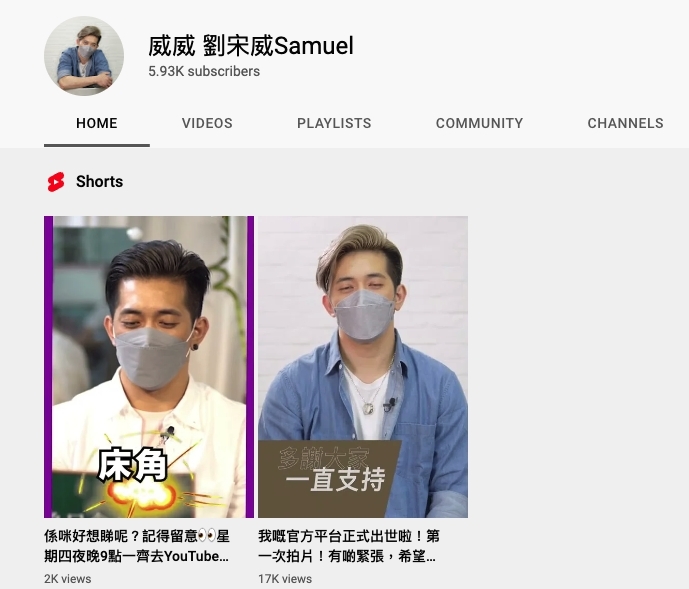Open the Playlists tab
The width and height of the screenshot is (689, 589).
click(334, 123)
